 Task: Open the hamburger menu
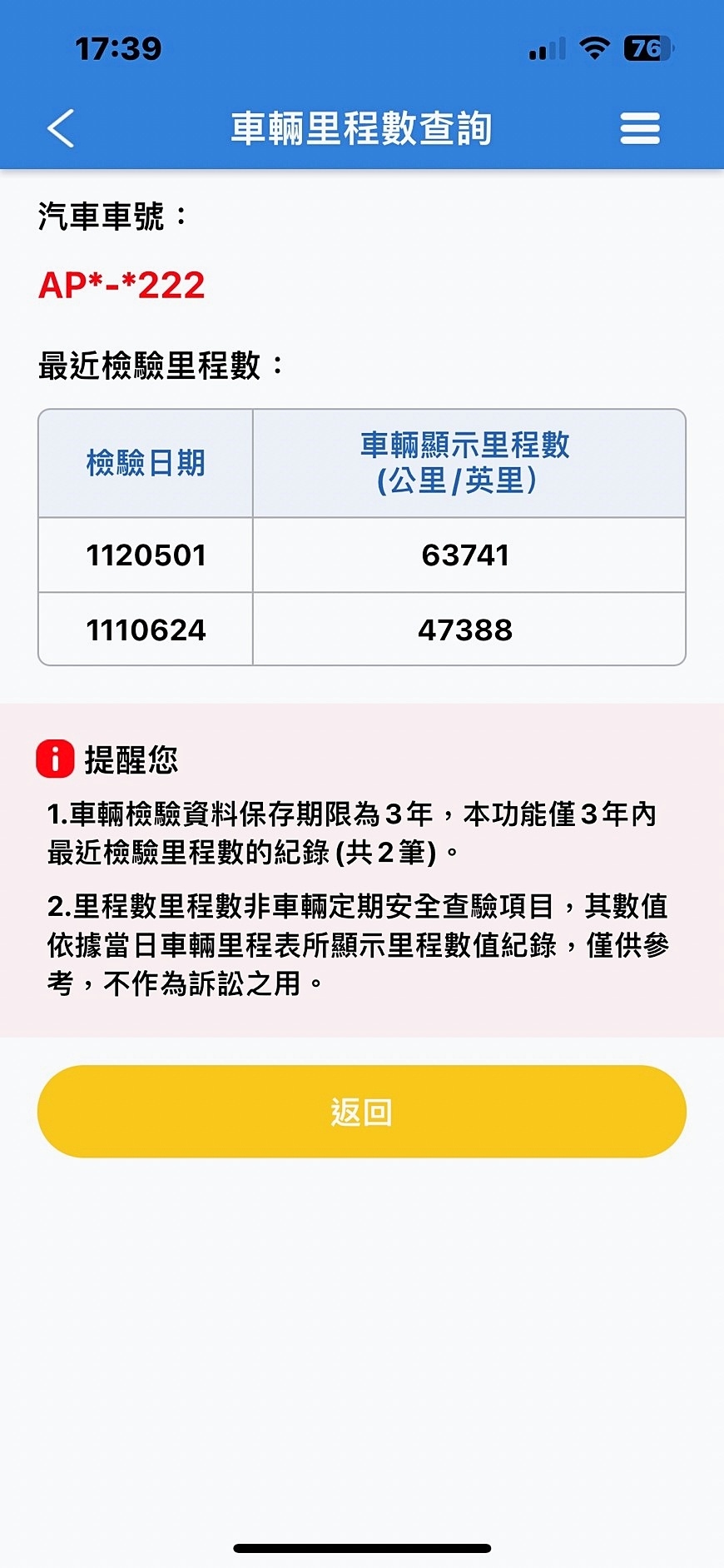coord(639,128)
